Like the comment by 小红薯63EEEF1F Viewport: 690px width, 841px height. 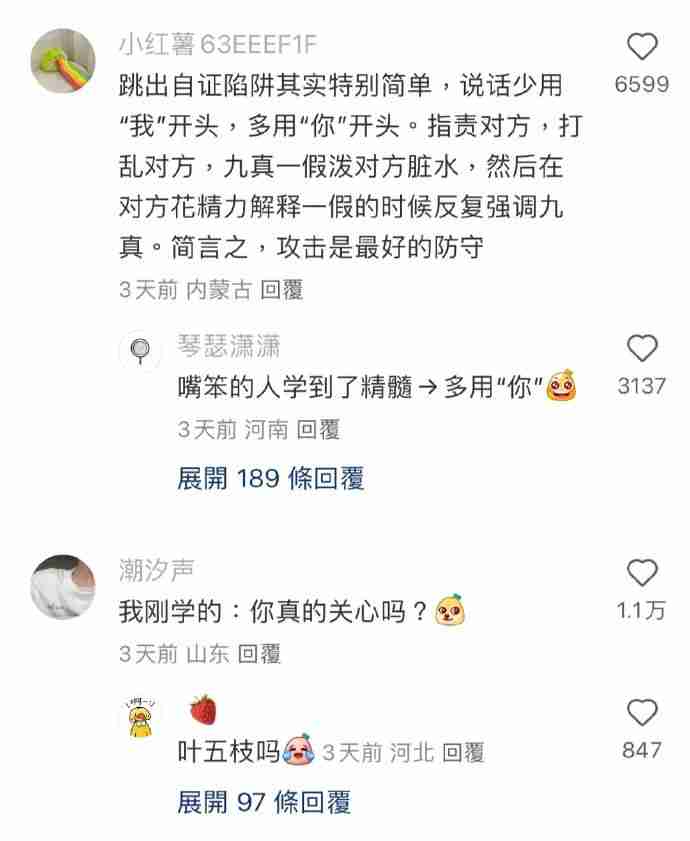pyautogui.click(x=642, y=47)
